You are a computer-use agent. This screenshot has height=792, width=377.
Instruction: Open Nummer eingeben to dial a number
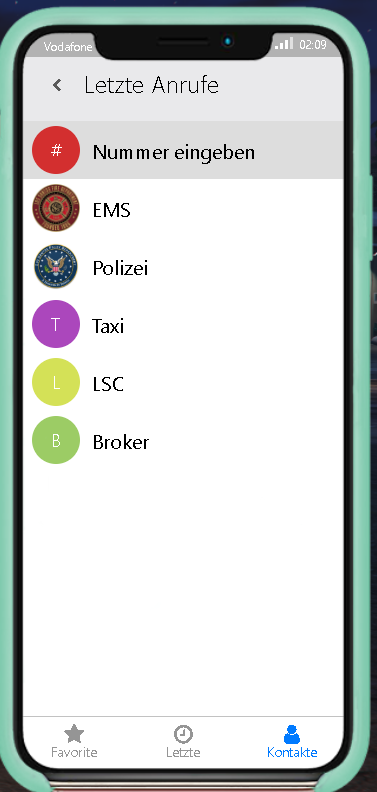point(183,151)
